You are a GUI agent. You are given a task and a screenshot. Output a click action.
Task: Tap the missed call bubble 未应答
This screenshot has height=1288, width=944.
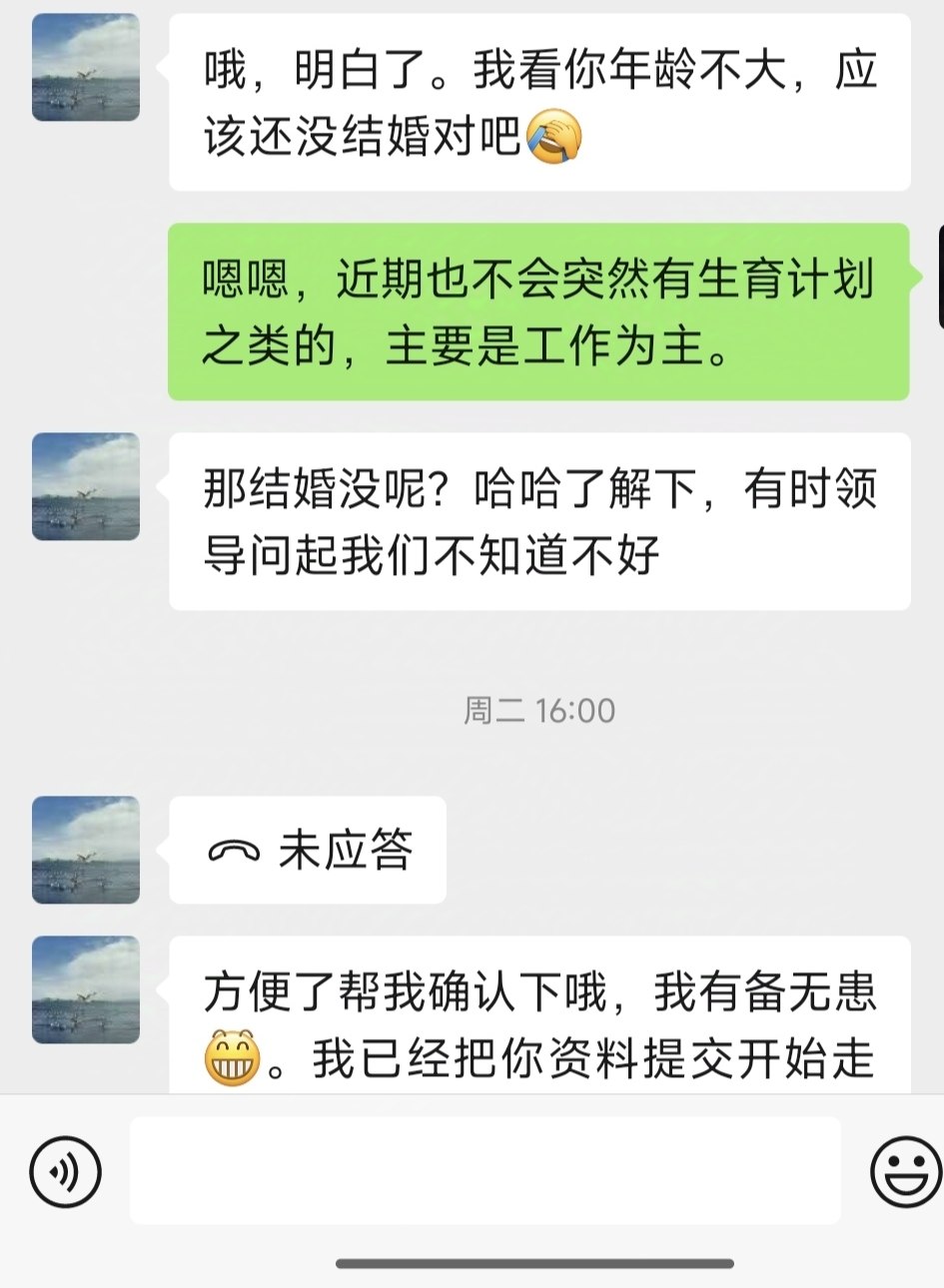tap(308, 850)
